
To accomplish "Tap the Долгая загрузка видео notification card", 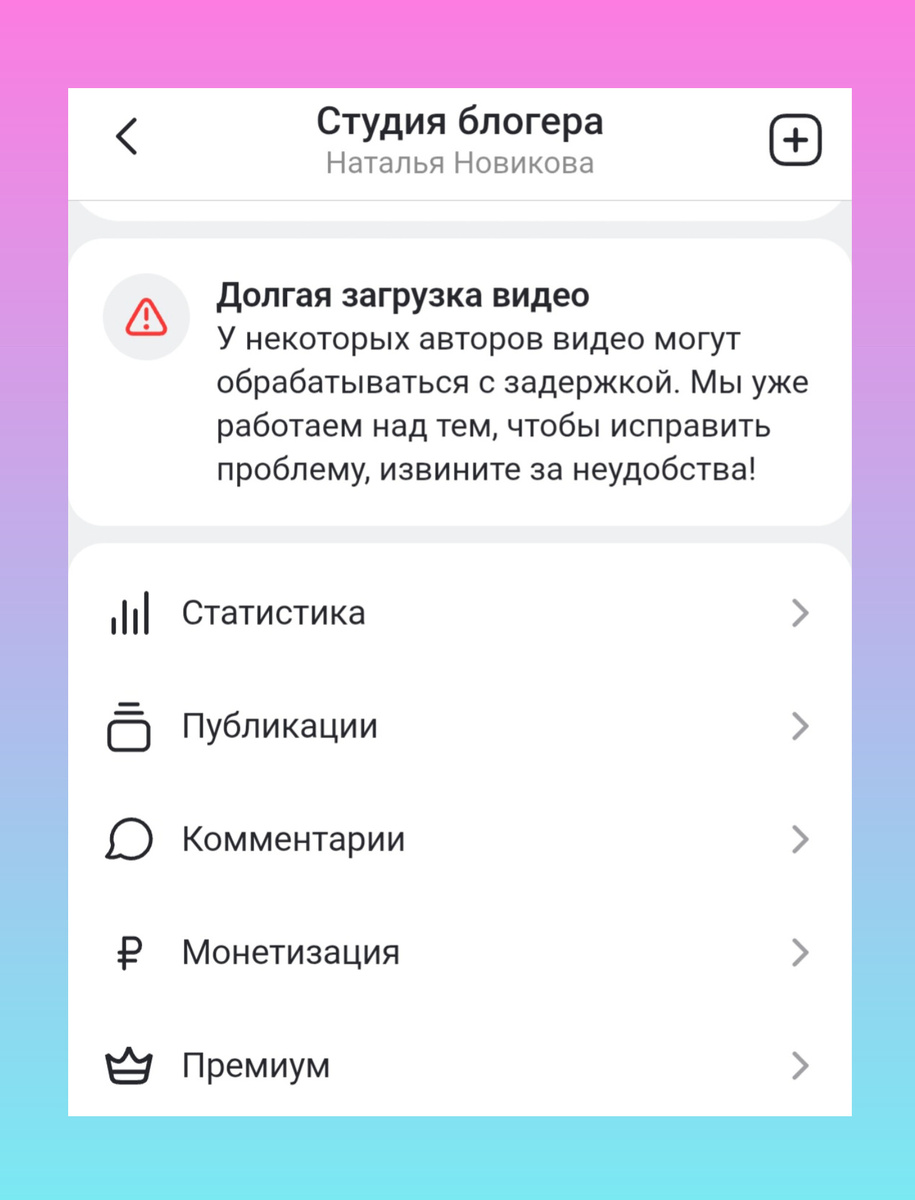I will (458, 380).
